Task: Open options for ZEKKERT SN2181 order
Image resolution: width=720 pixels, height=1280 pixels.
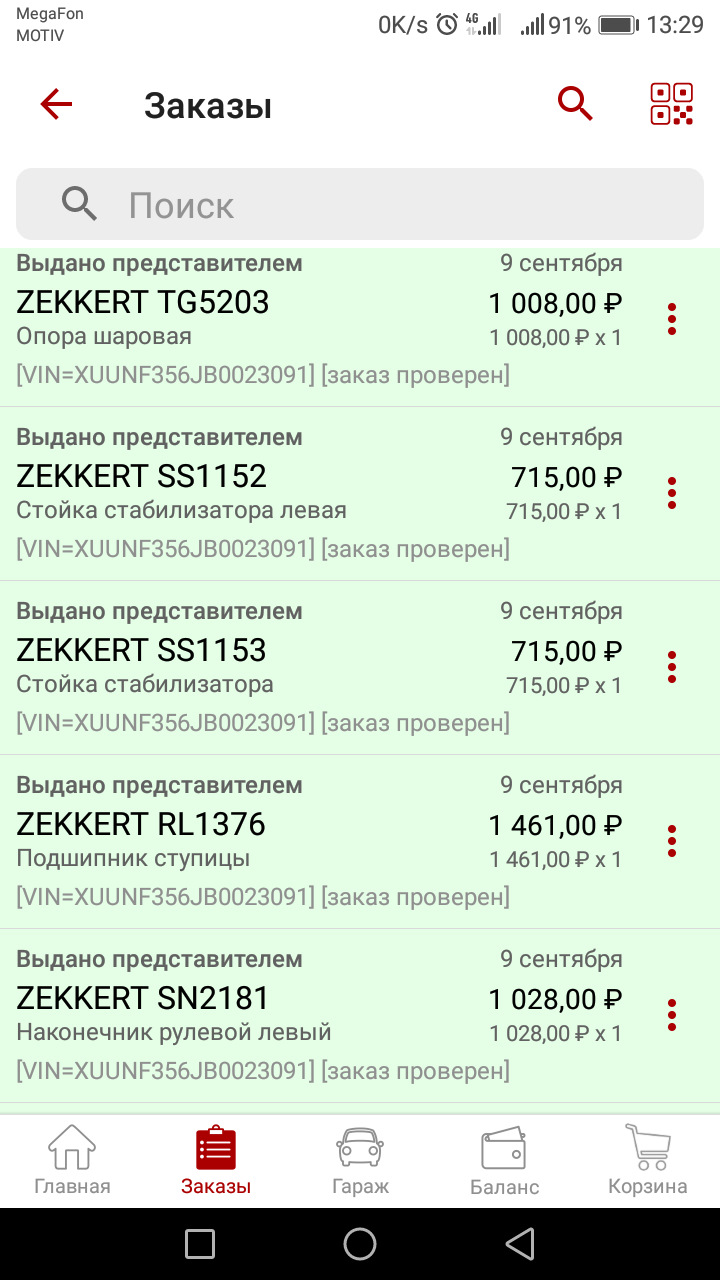Action: point(672,1015)
